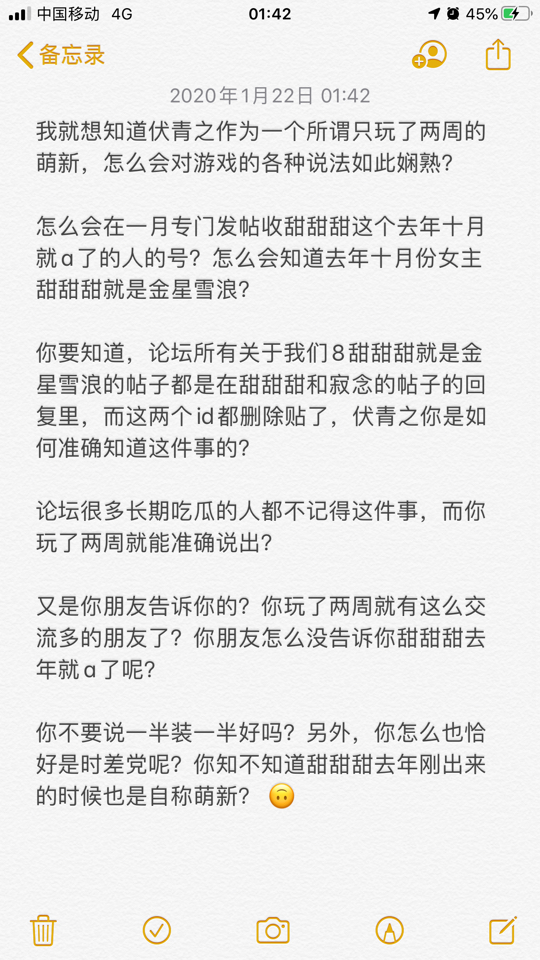This screenshot has height=960, width=540.
Task: Delete this note with trash icon
Action: 43,930
